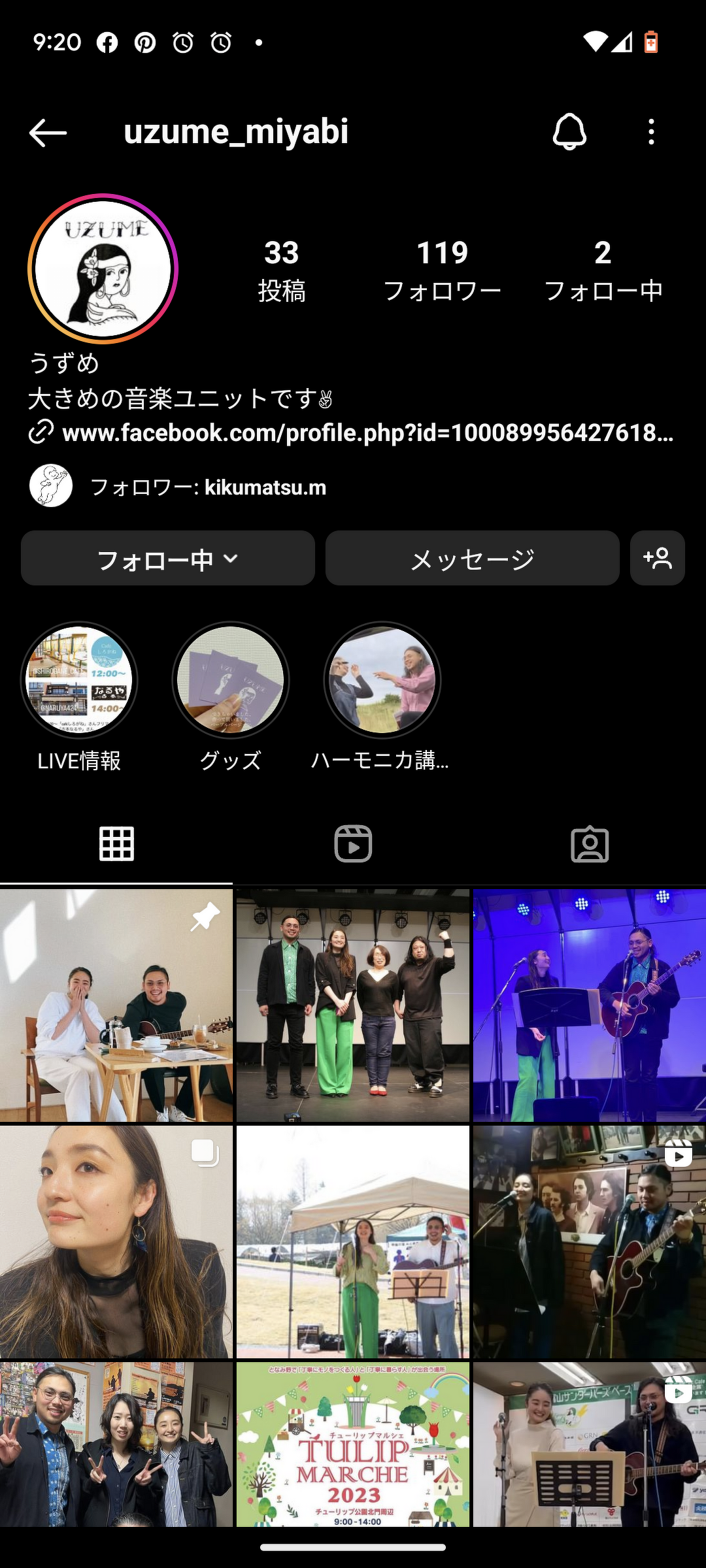
Task: Open the LIVE情報 story highlight
Action: coord(79,680)
